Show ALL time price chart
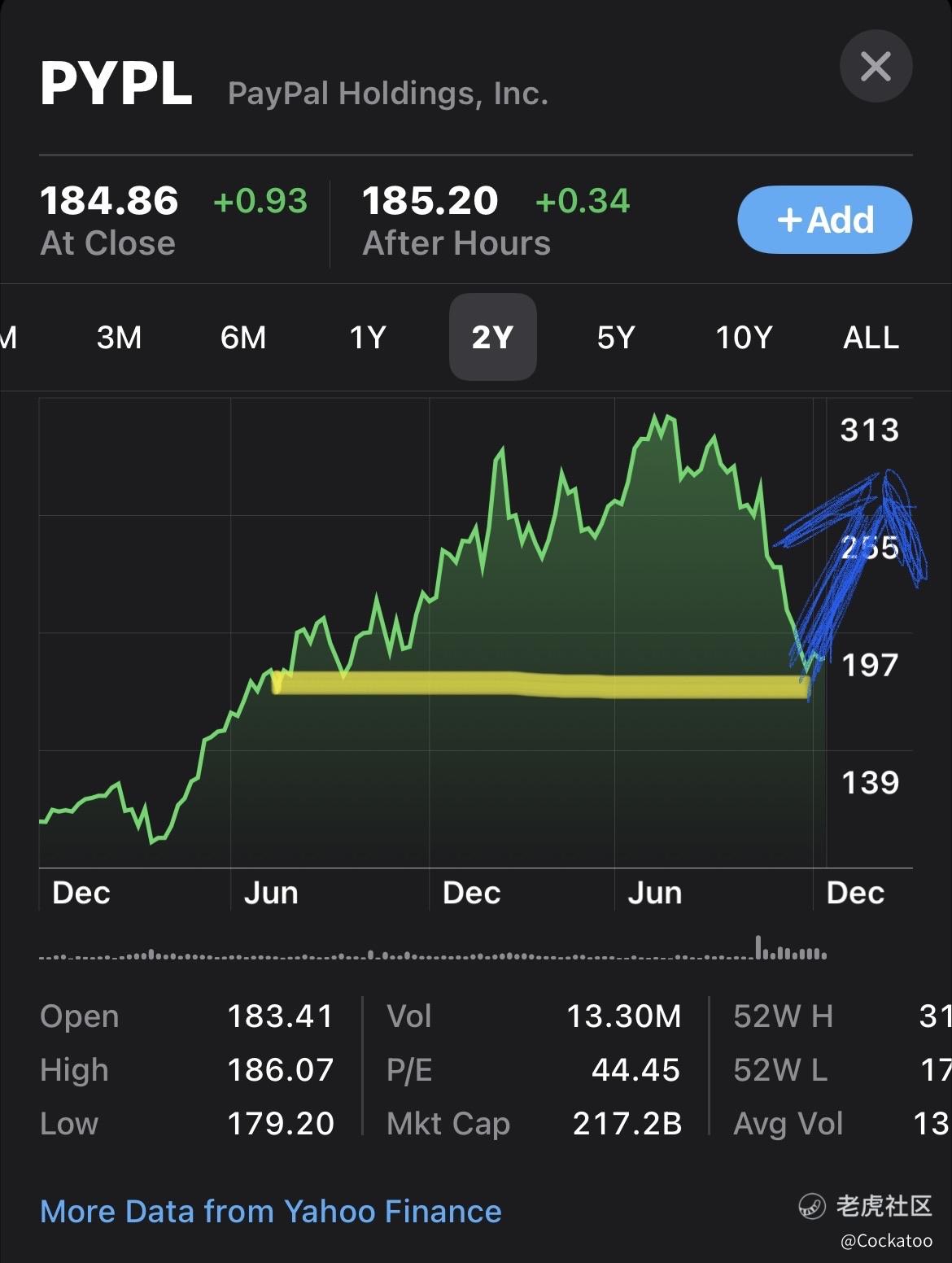This screenshot has height=1263, width=952. click(x=871, y=337)
